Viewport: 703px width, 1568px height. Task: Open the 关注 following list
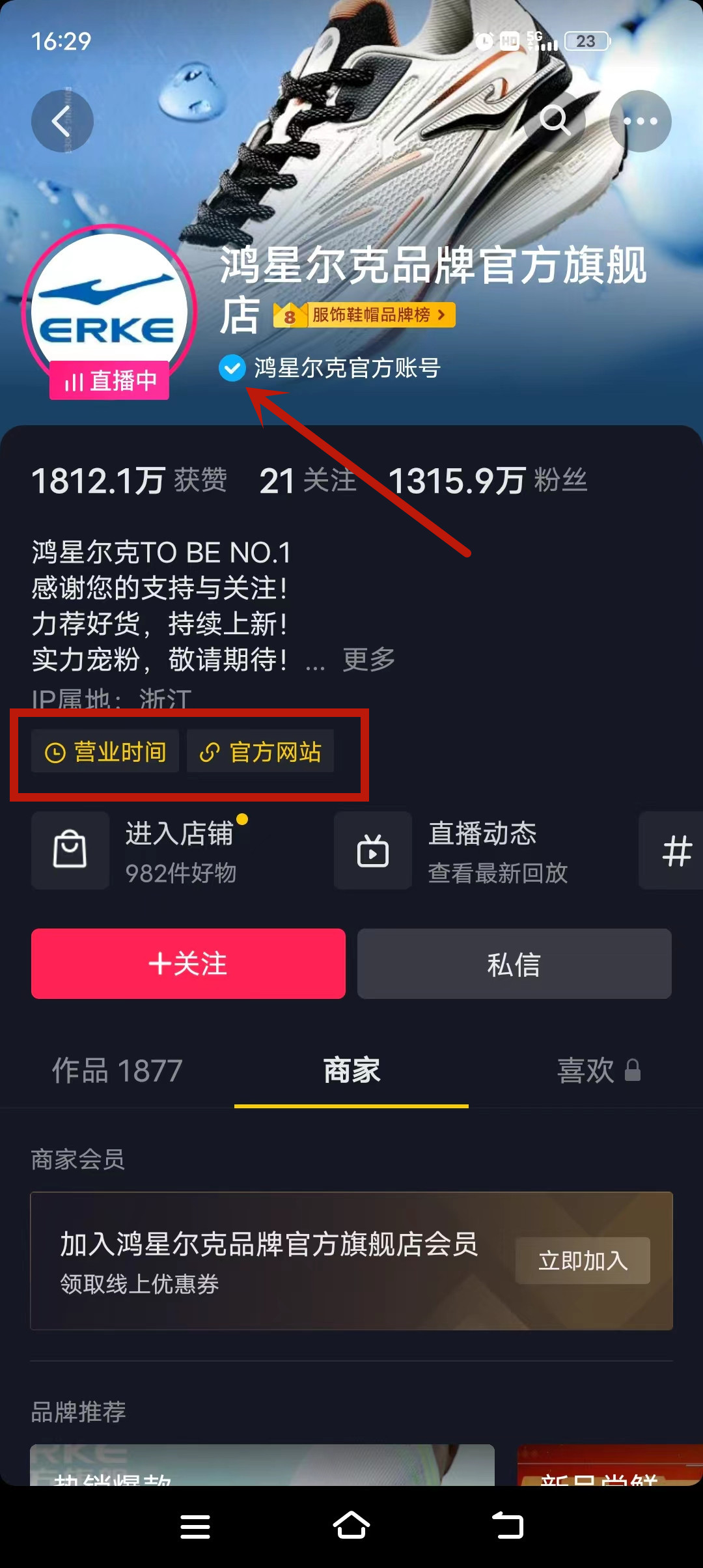pyautogui.click(x=308, y=481)
